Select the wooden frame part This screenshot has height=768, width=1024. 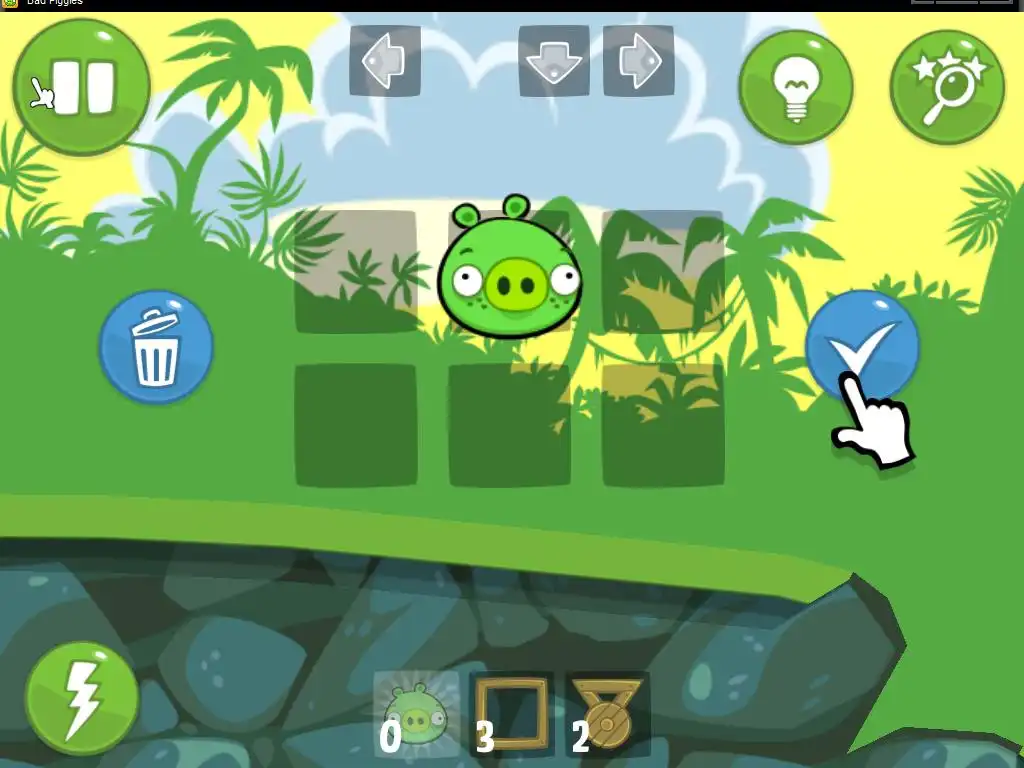point(510,712)
